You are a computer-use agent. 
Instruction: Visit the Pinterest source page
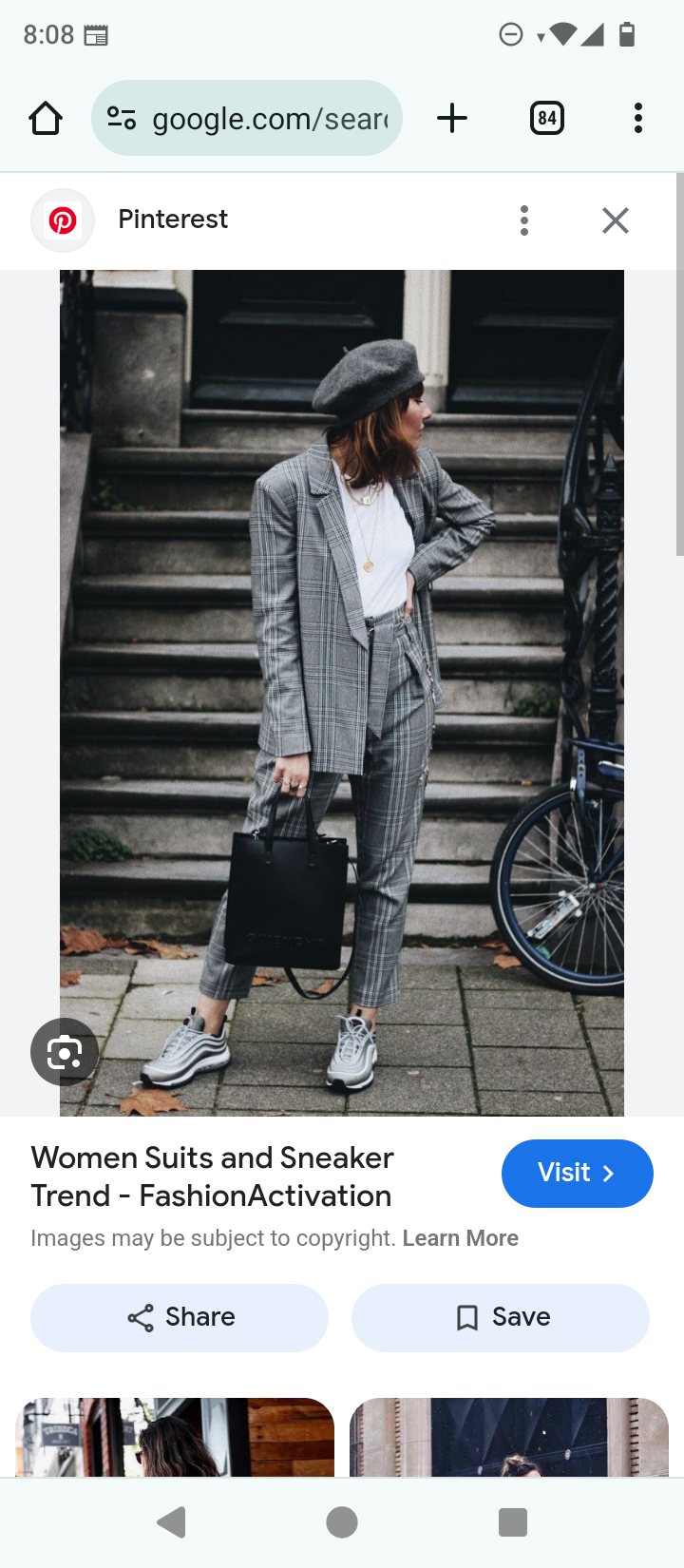(x=577, y=1173)
